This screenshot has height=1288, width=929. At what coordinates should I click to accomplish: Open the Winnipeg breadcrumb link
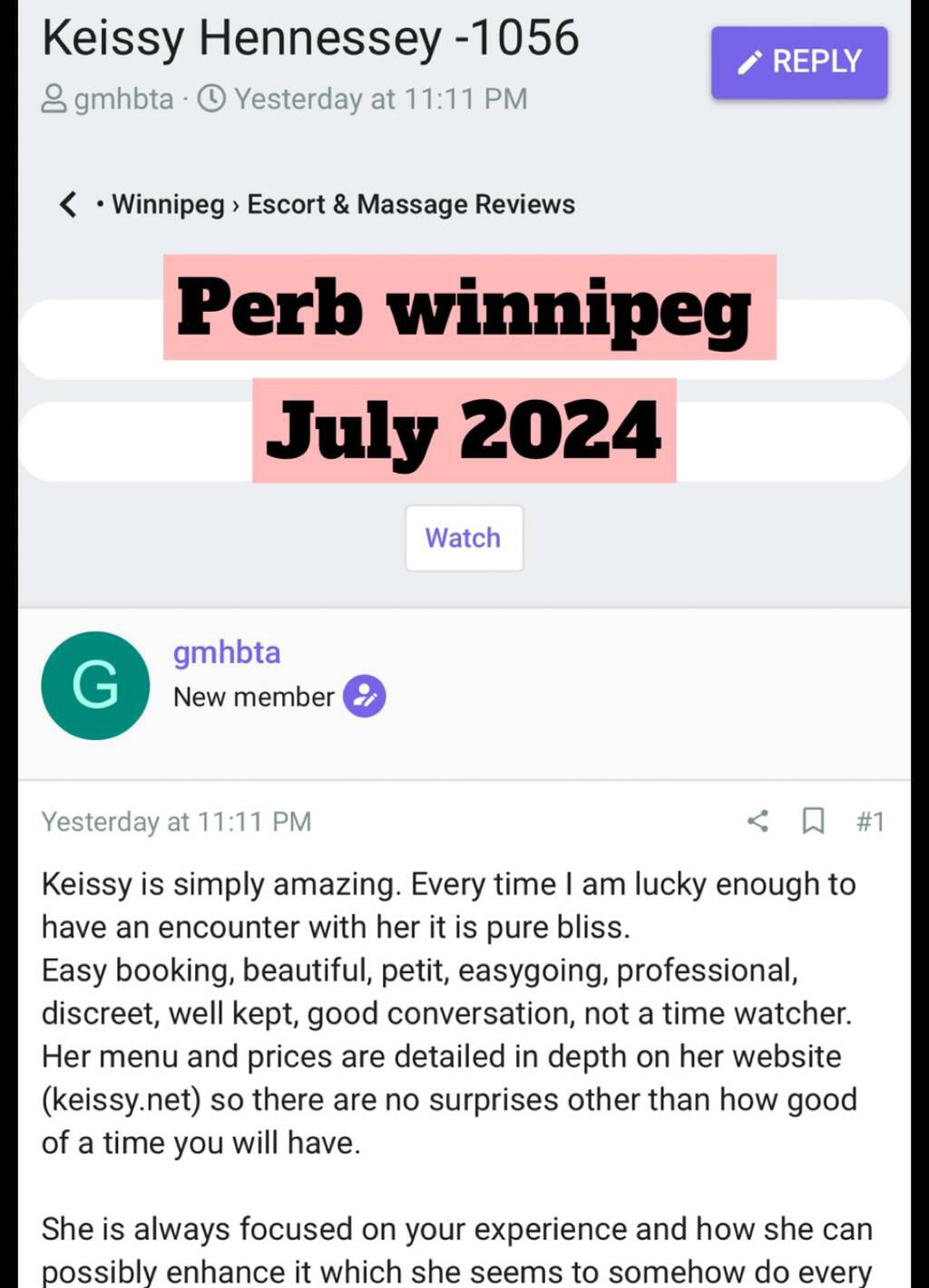[168, 204]
